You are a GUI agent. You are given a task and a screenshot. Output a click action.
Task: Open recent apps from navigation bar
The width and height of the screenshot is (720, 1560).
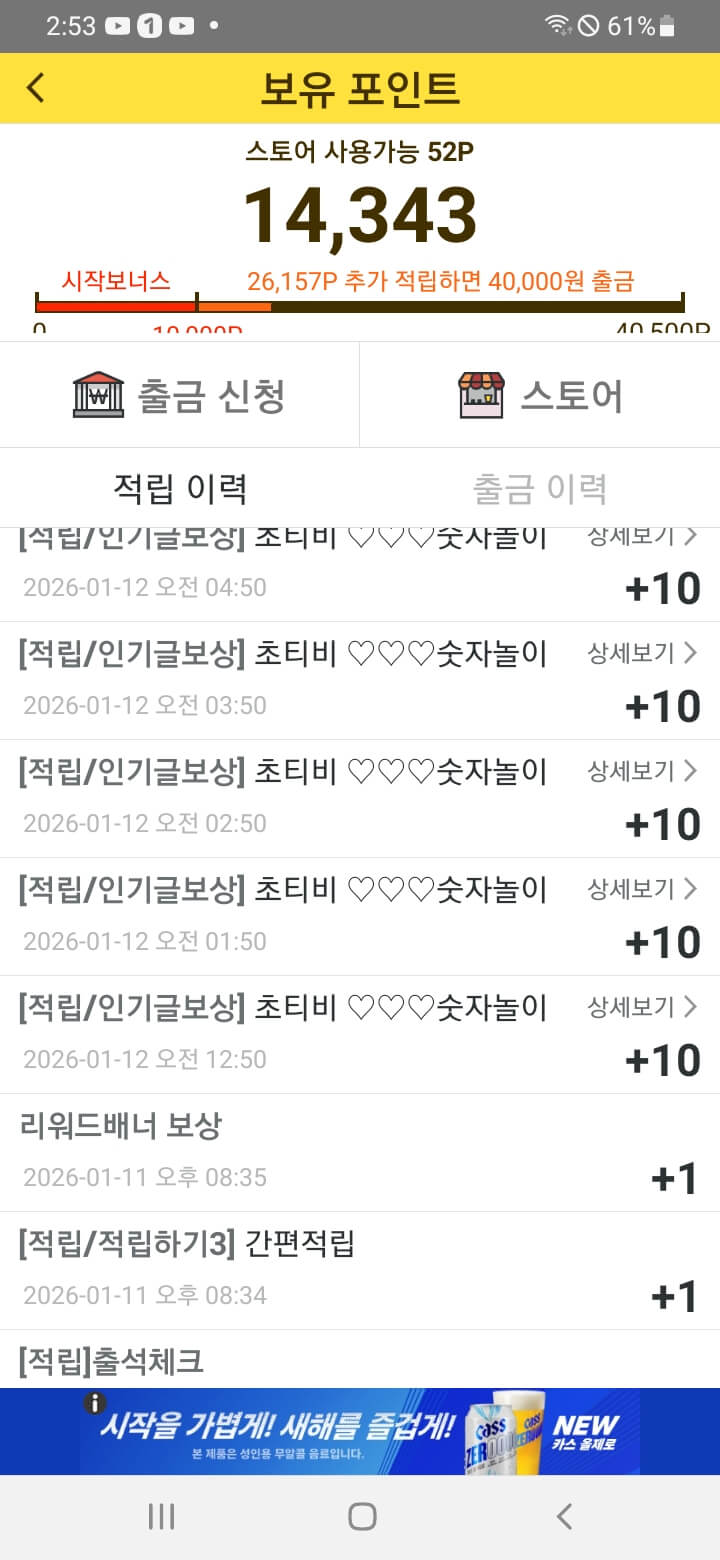click(x=161, y=1516)
